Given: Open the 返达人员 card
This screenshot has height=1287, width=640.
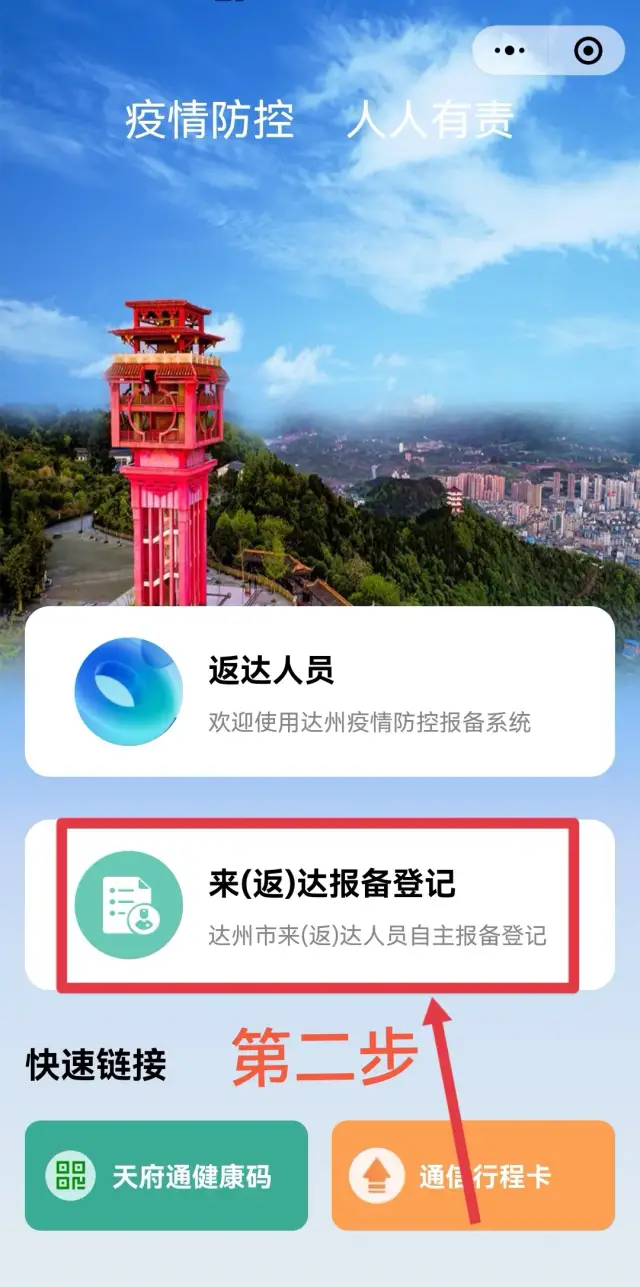Looking at the screenshot, I should (319, 691).
